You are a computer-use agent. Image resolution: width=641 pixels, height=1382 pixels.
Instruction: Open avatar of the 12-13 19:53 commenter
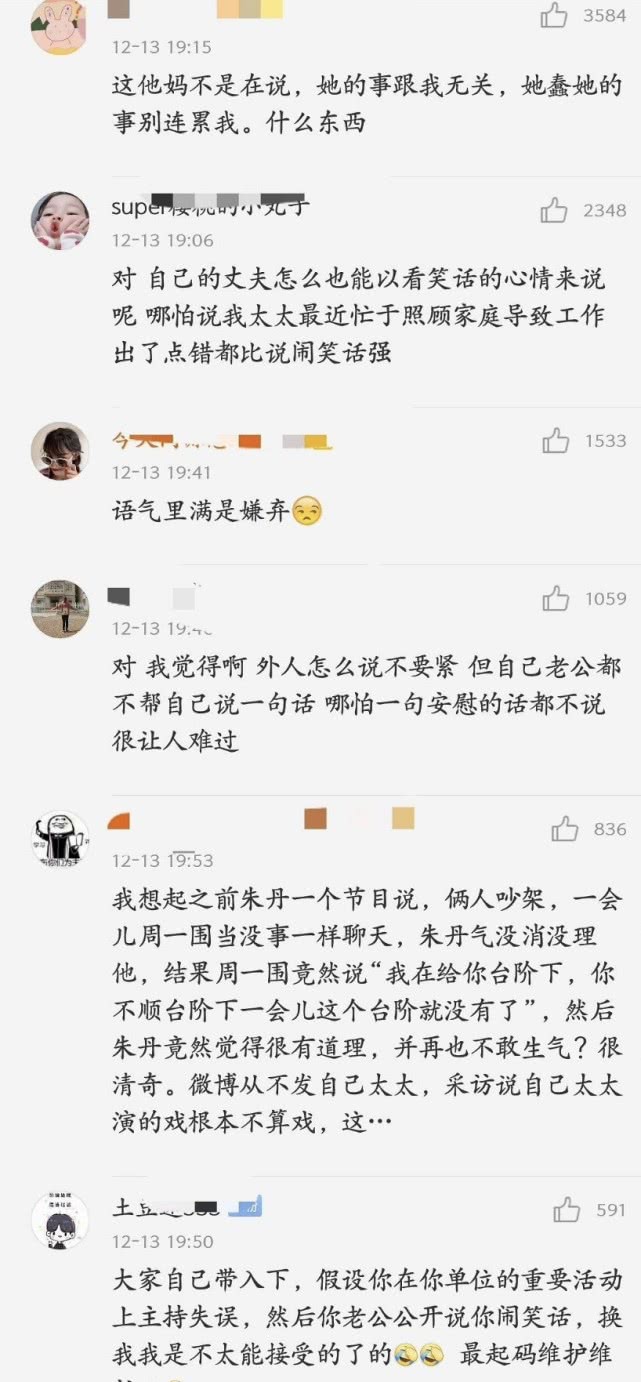click(x=60, y=839)
